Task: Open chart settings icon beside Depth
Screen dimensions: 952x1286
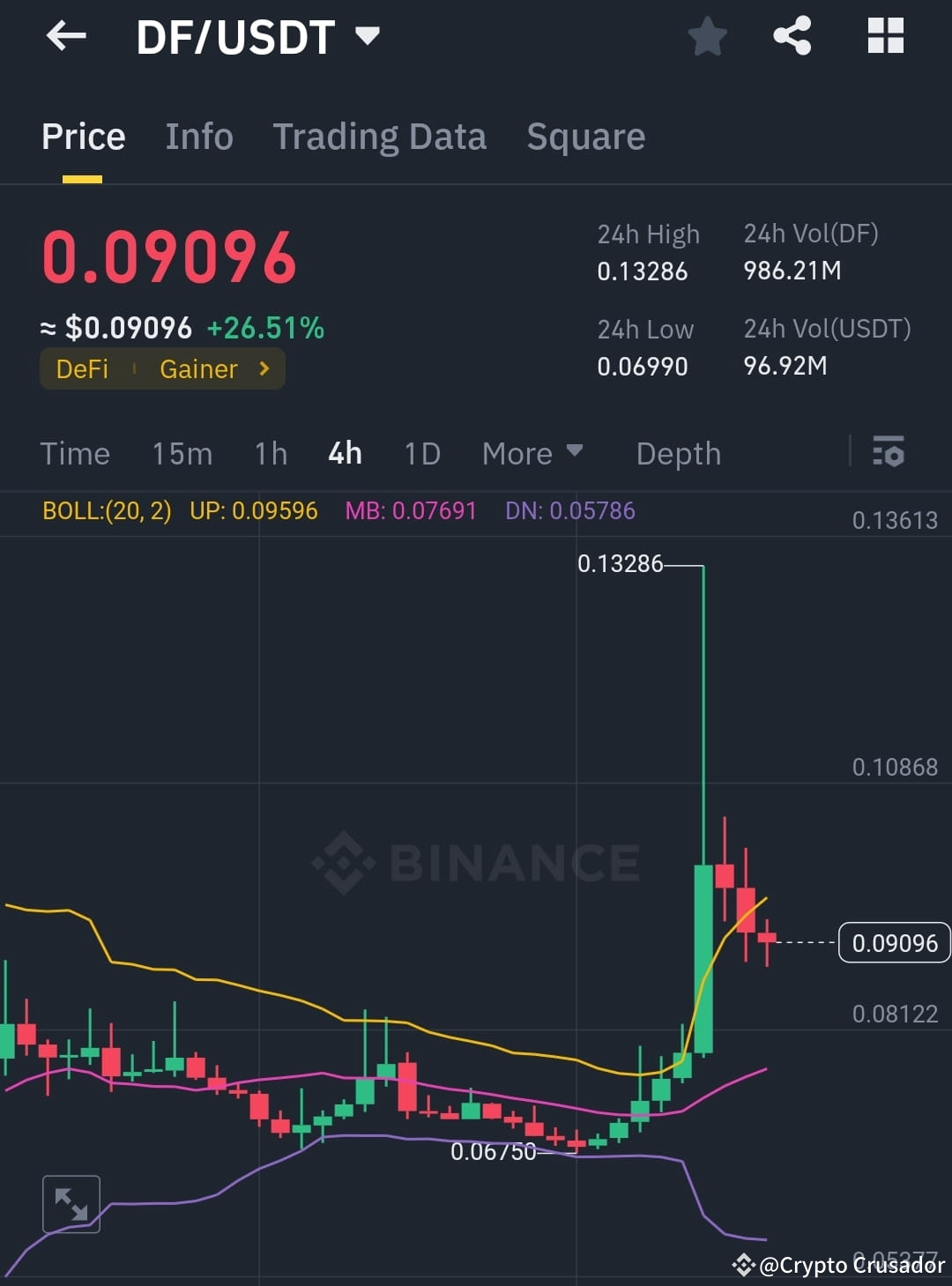Action: 889,453
